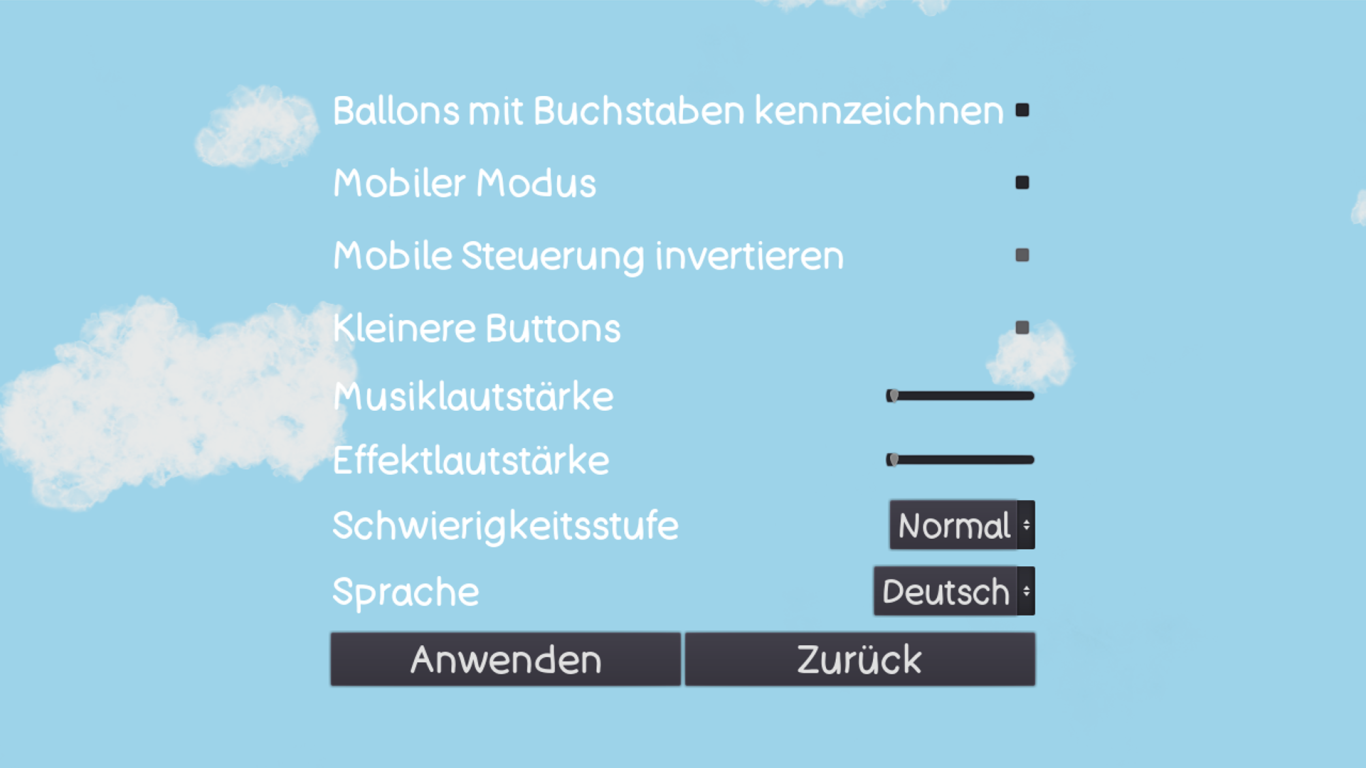Enable the Mobiler Modus checkbox
The height and width of the screenshot is (768, 1366).
coord(1022,183)
